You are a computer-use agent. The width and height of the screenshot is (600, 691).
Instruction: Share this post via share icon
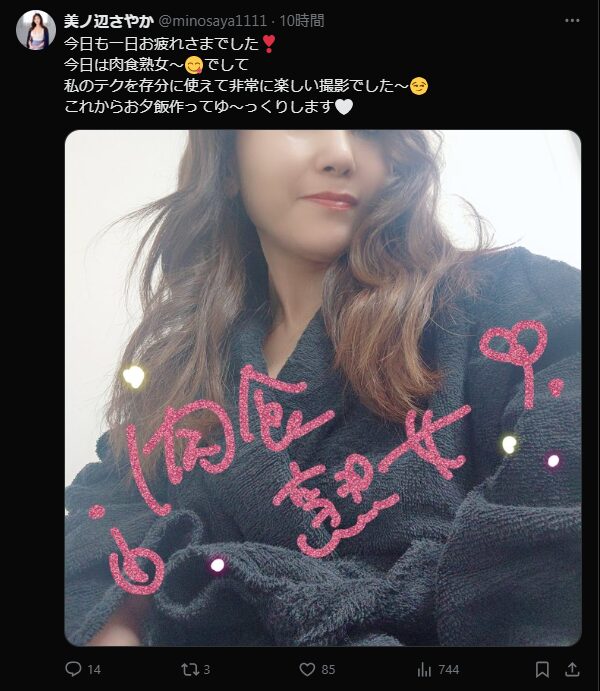coord(572,668)
